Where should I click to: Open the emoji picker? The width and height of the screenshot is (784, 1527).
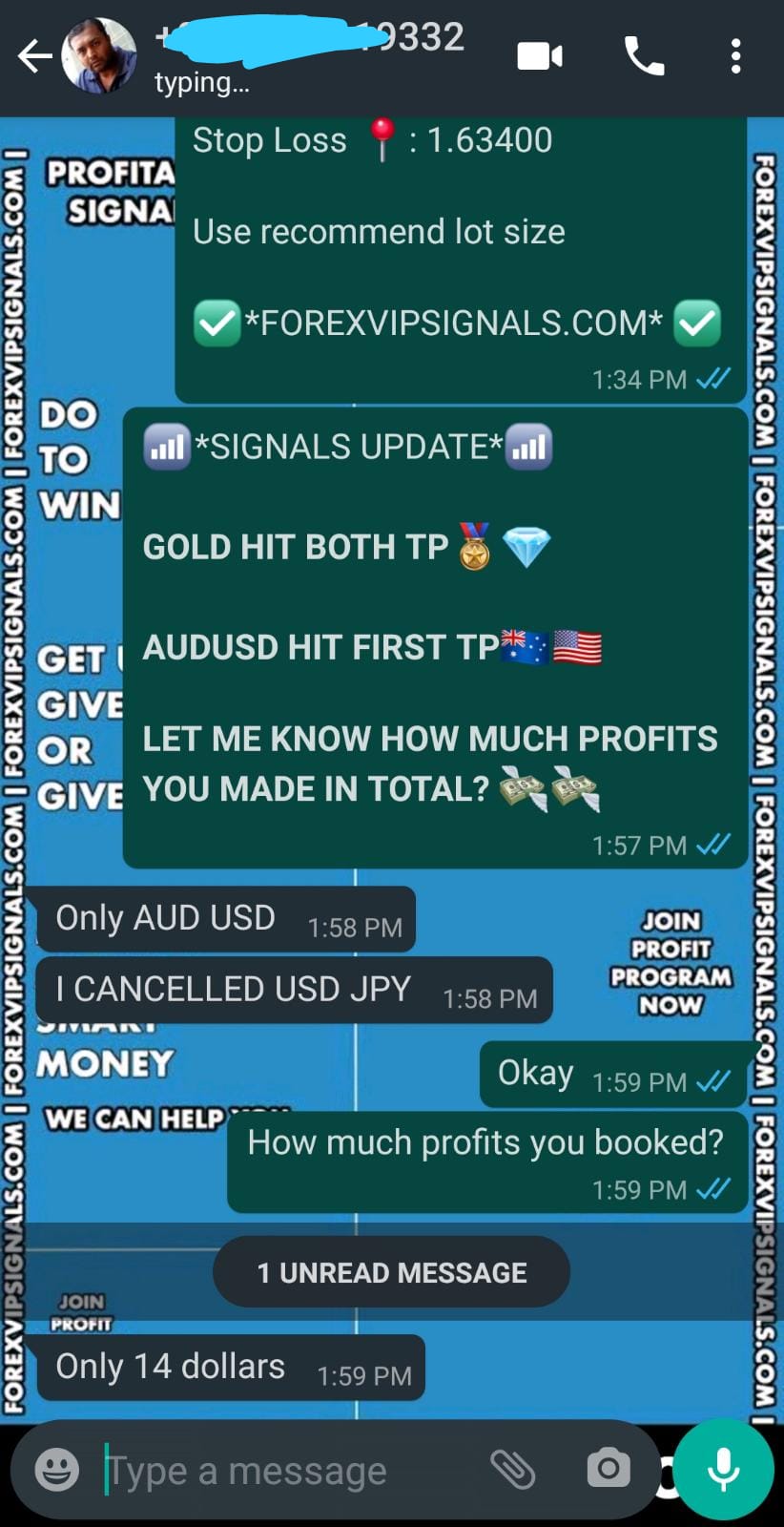(x=57, y=1470)
